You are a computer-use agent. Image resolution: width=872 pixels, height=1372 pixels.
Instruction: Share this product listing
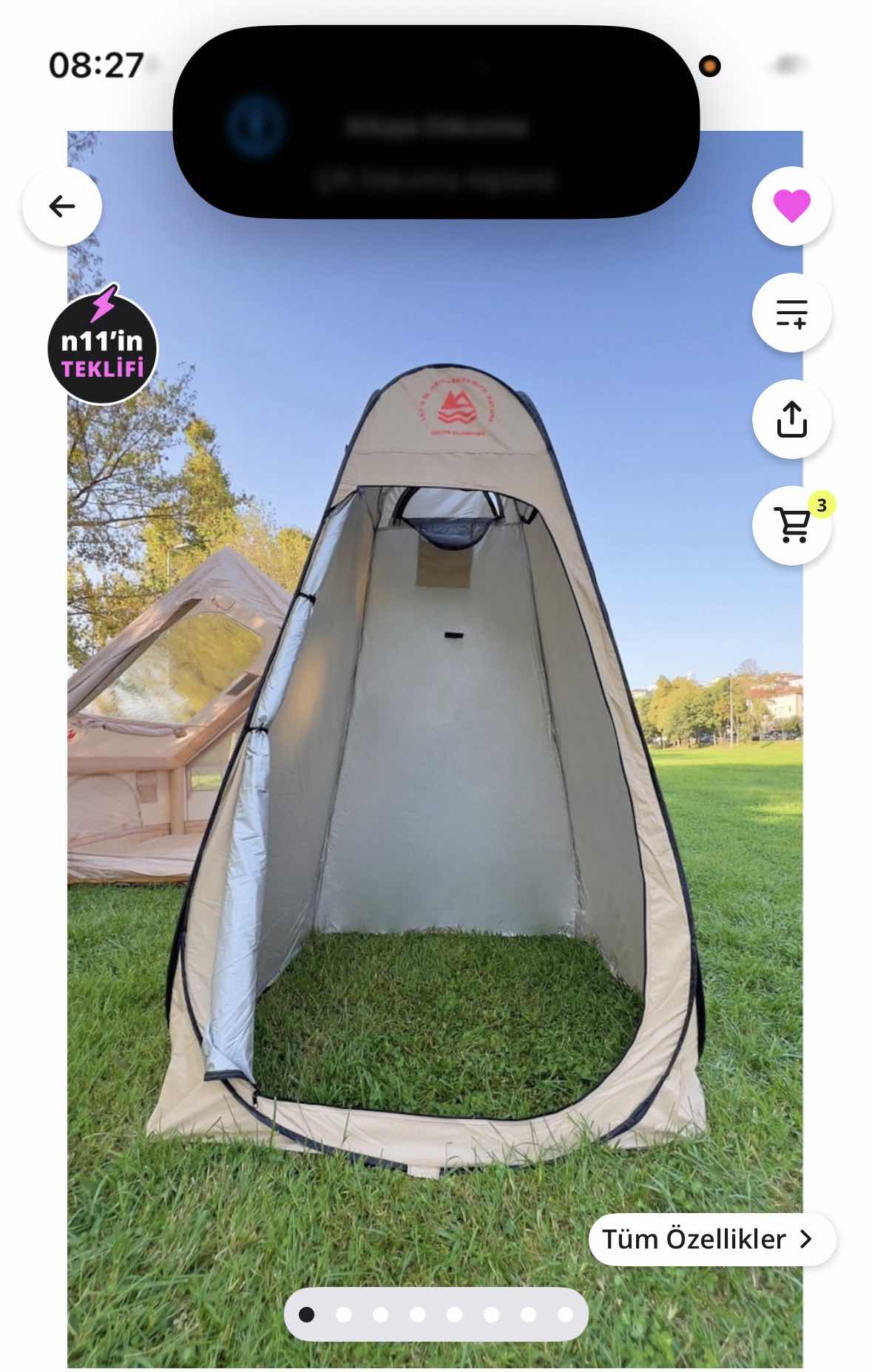pos(791,419)
